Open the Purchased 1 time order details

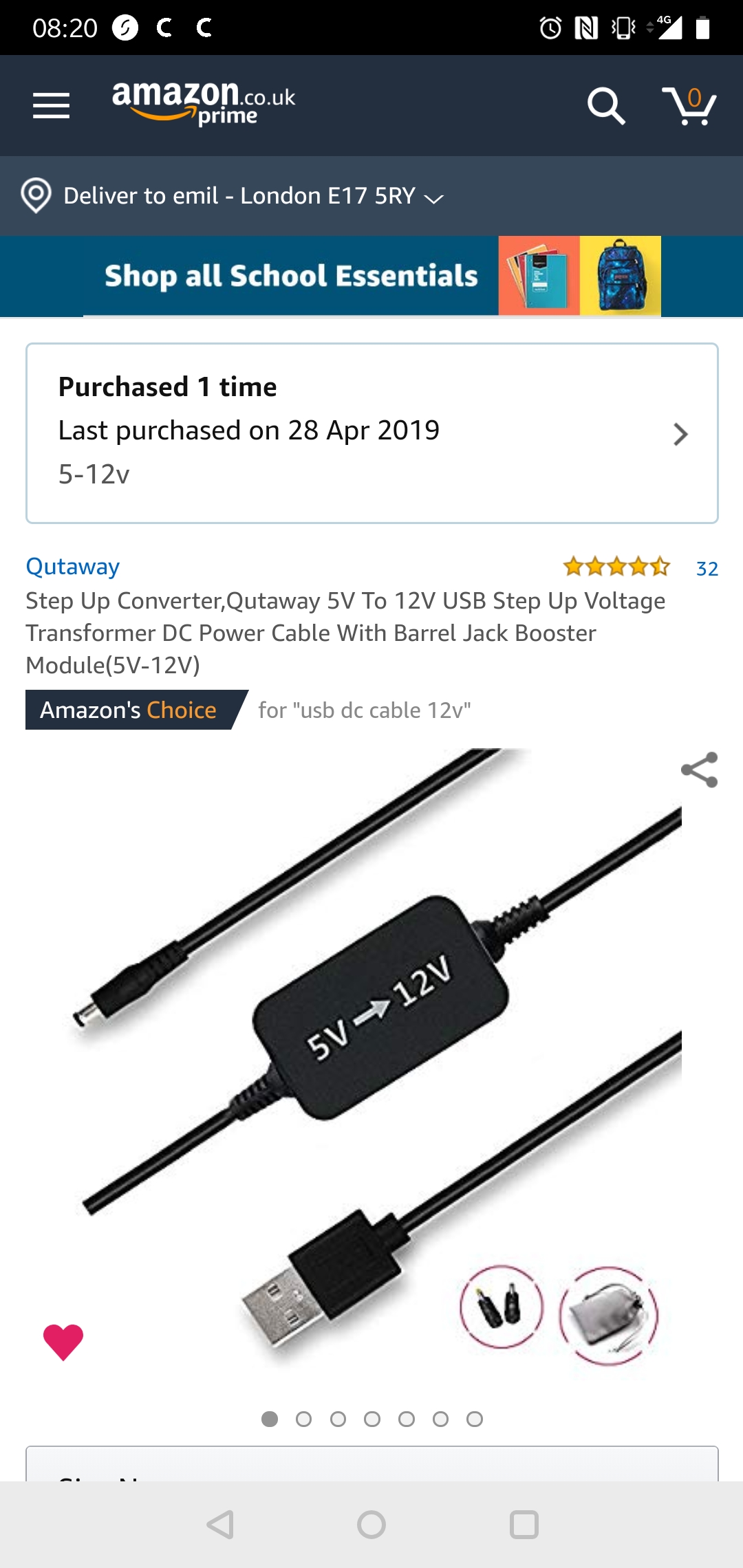[x=372, y=433]
